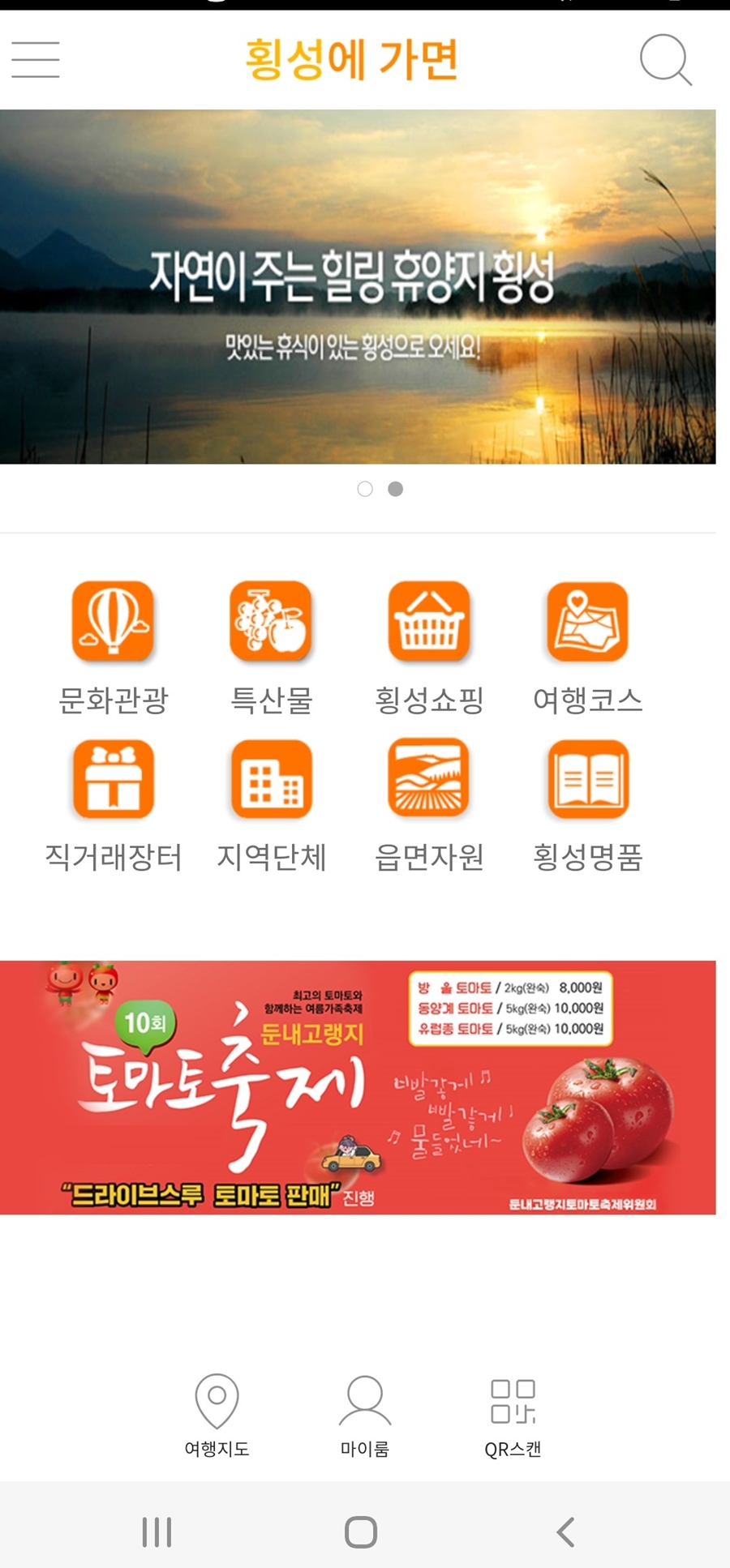Open the 토마토축제 promotion banner
This screenshot has width=730, height=1568.
pyautogui.click(x=357, y=1087)
